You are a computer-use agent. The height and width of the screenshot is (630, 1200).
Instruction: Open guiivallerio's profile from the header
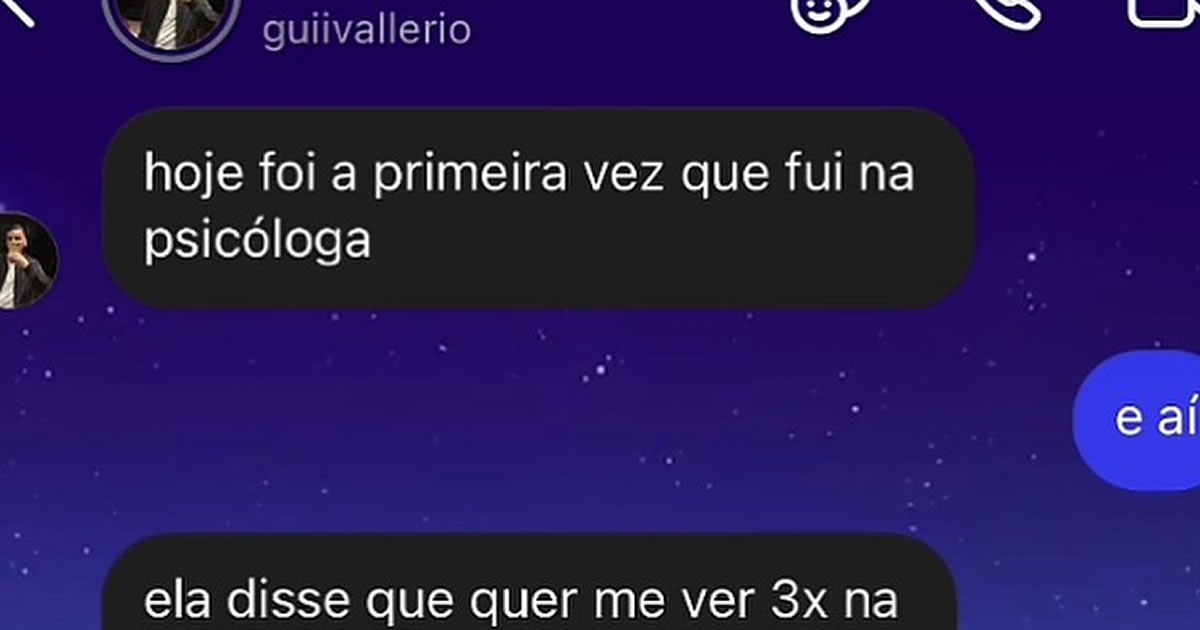[366, 30]
